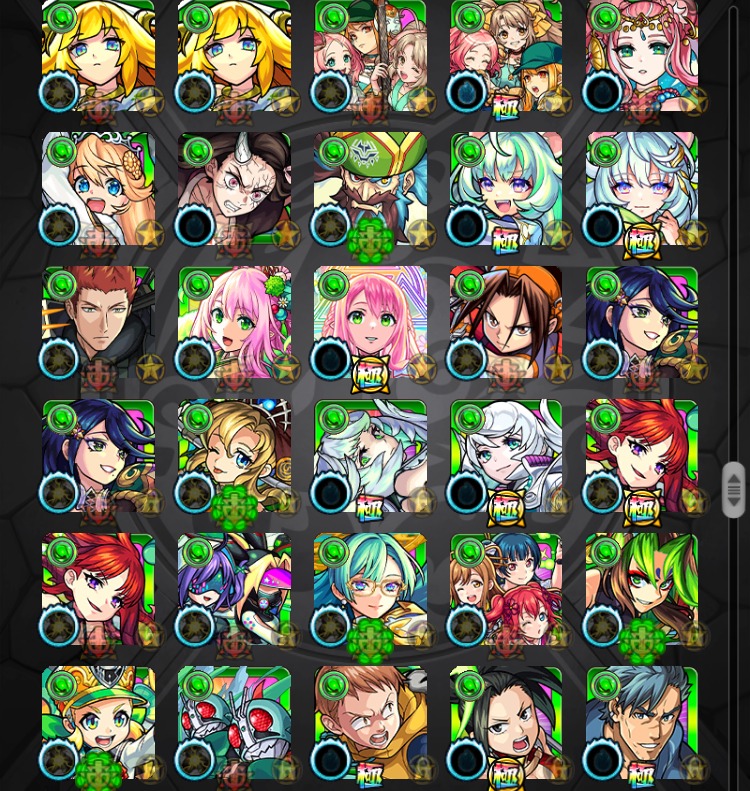
Task: Select the black ponytail boy shouting
Action: (x=506, y=724)
